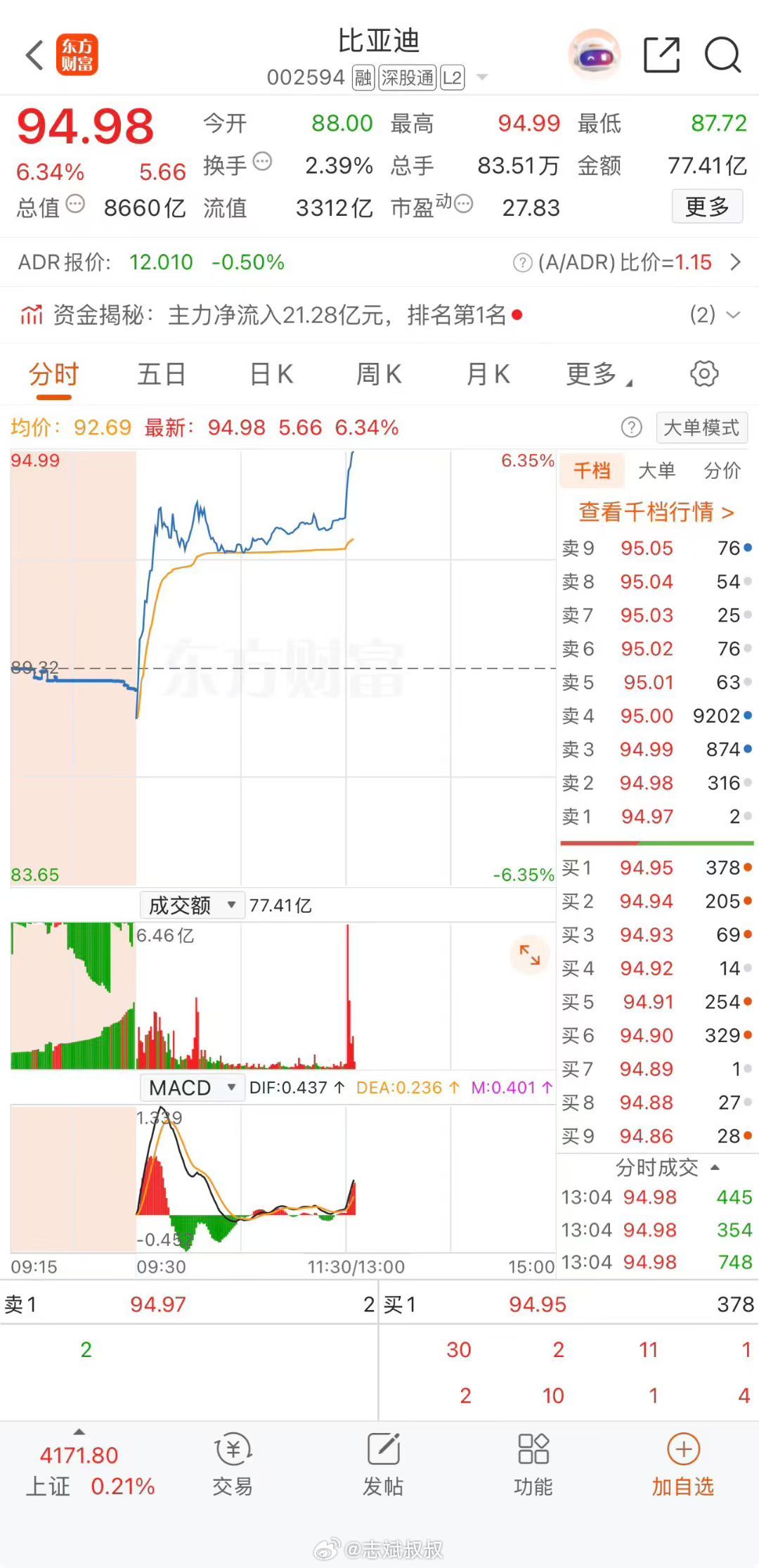Open the MACD indicator dropdown
Image resolution: width=759 pixels, height=1568 pixels.
191,1087
